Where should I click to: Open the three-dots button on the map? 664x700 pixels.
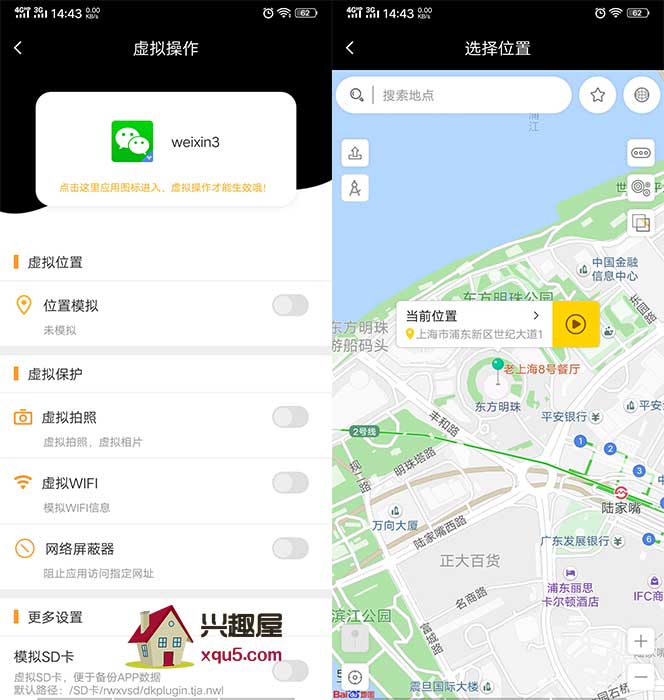point(641,153)
